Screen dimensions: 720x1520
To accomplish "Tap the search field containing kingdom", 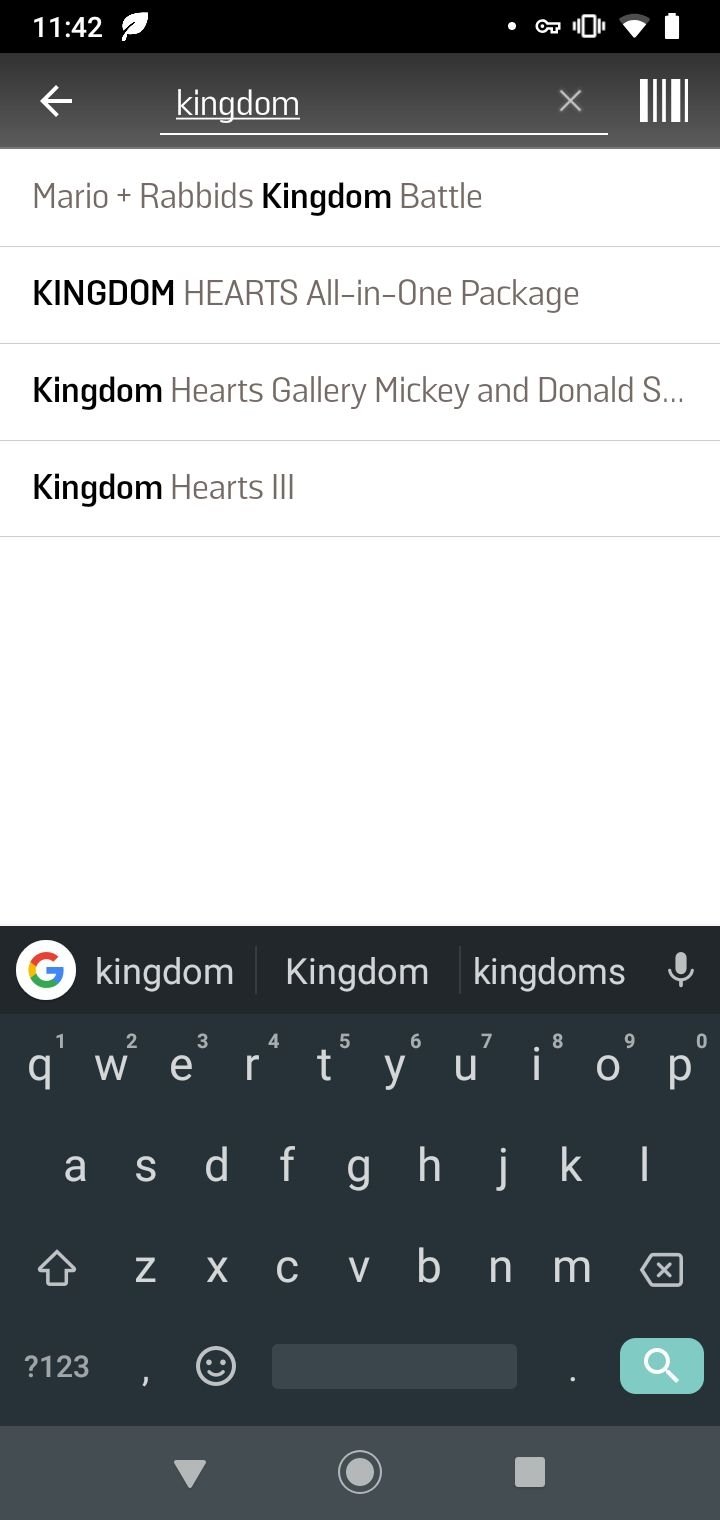I will click(355, 103).
